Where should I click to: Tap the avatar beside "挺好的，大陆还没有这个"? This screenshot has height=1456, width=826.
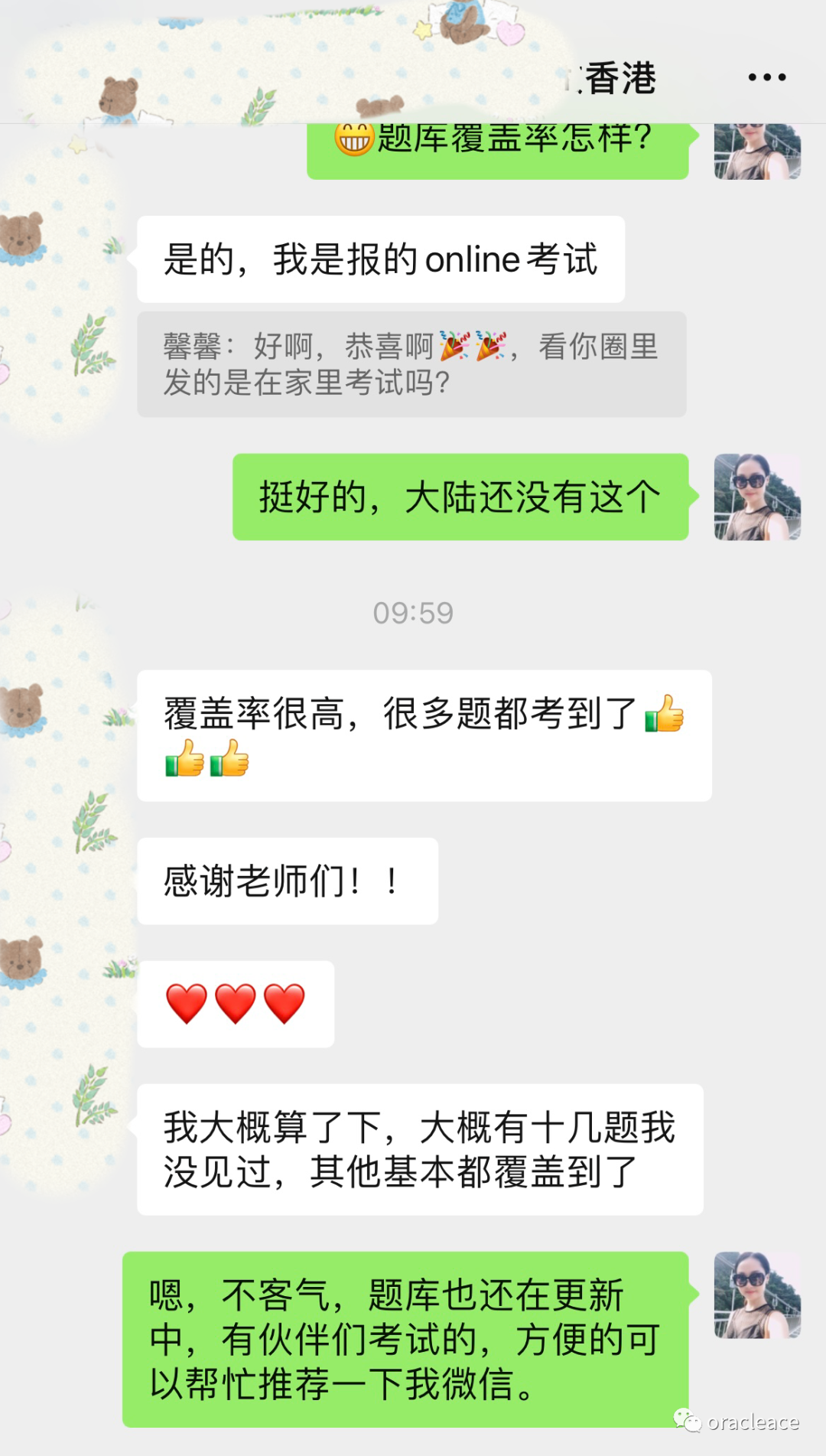(x=756, y=497)
